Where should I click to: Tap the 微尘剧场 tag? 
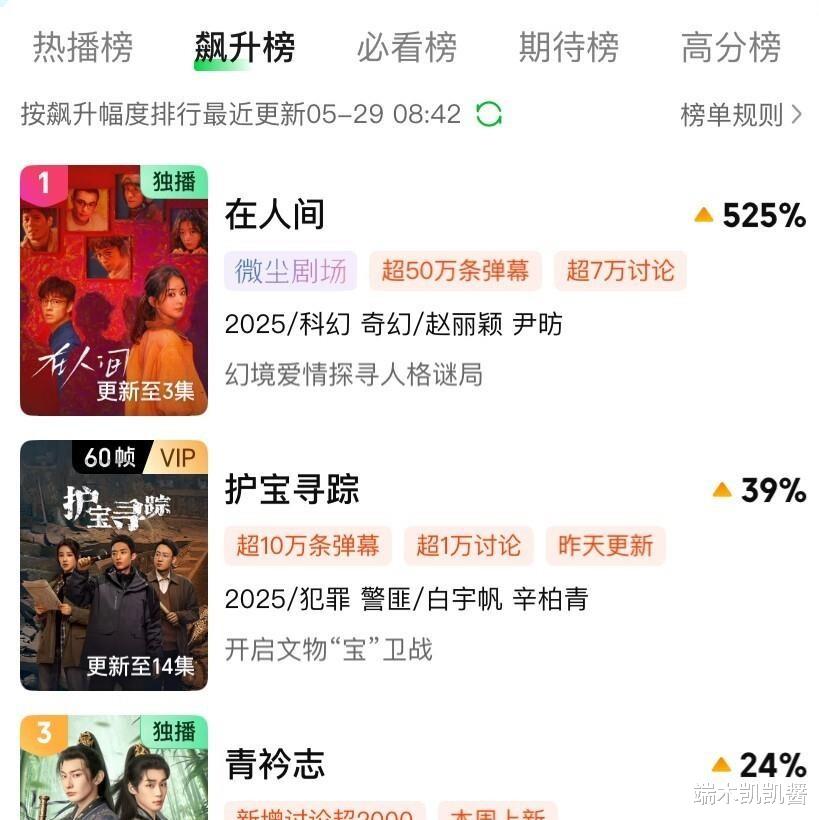coord(291,270)
